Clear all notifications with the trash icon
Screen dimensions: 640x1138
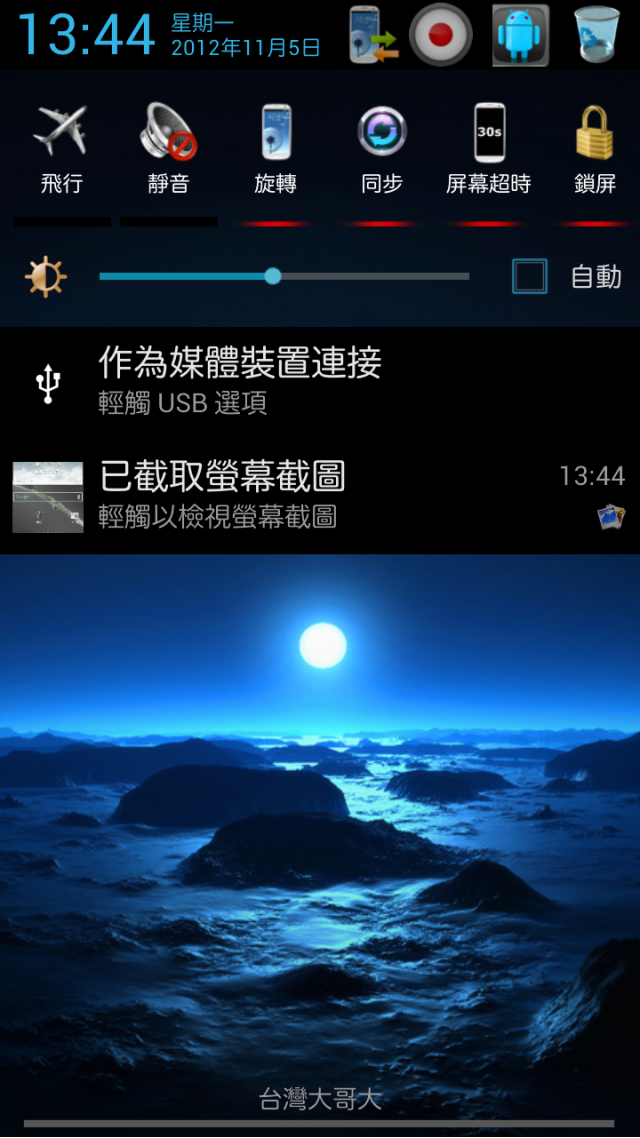(x=597, y=34)
